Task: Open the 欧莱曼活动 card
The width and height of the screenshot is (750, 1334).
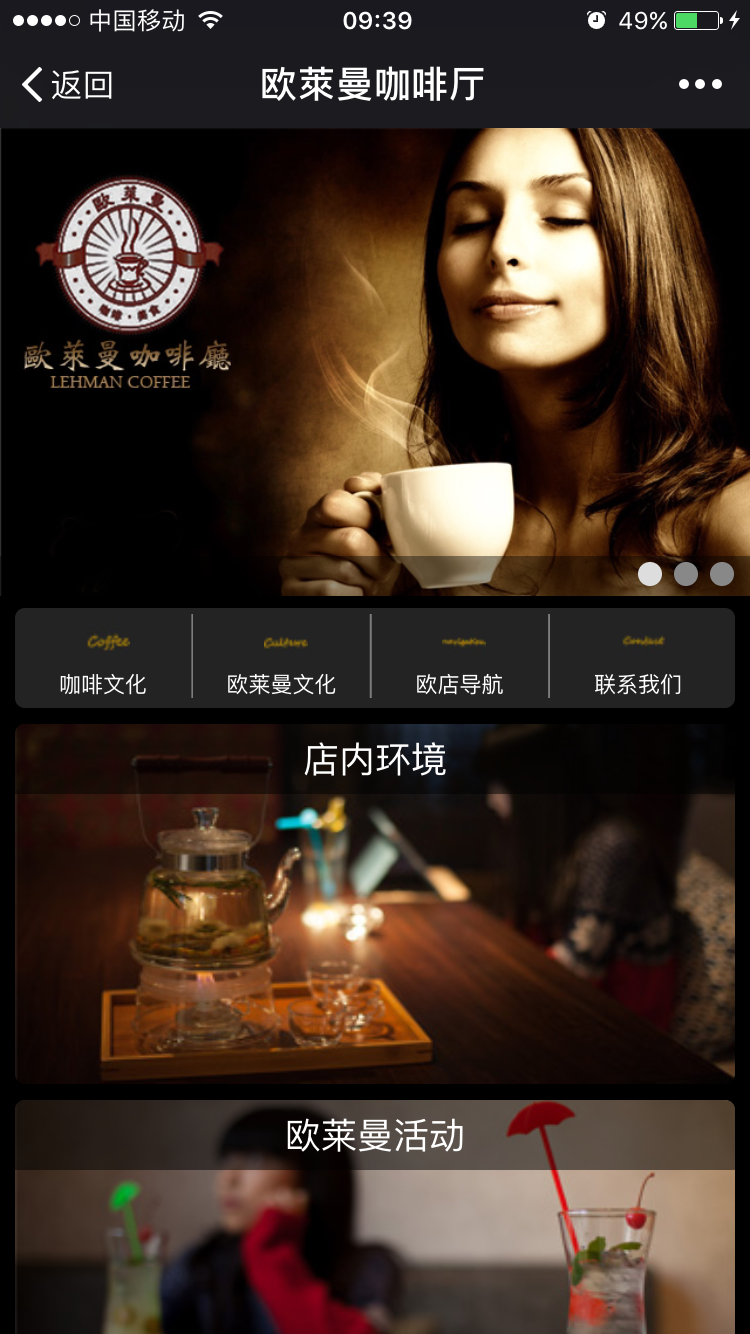Action: (375, 1215)
